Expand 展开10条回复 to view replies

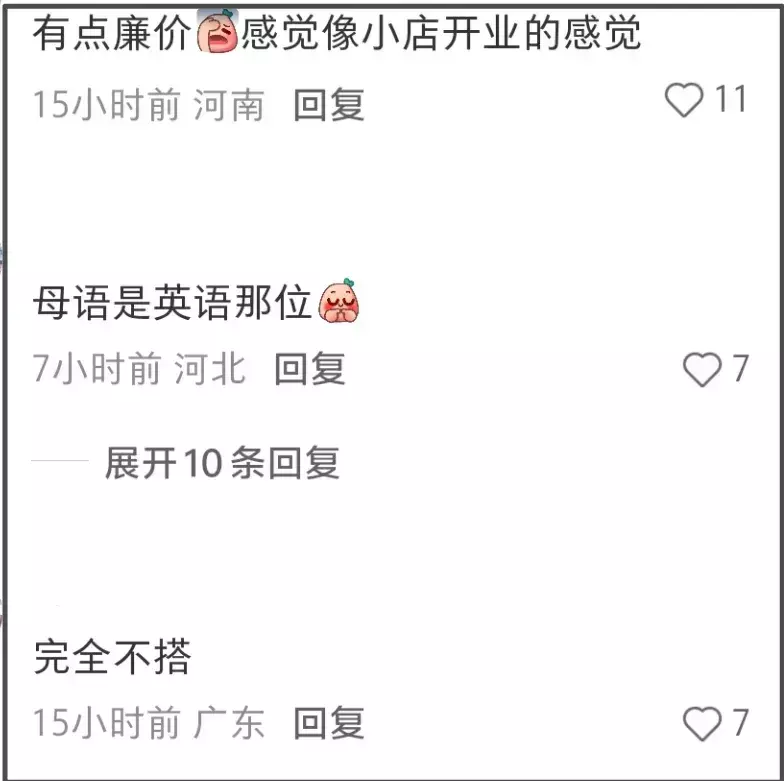(x=222, y=463)
